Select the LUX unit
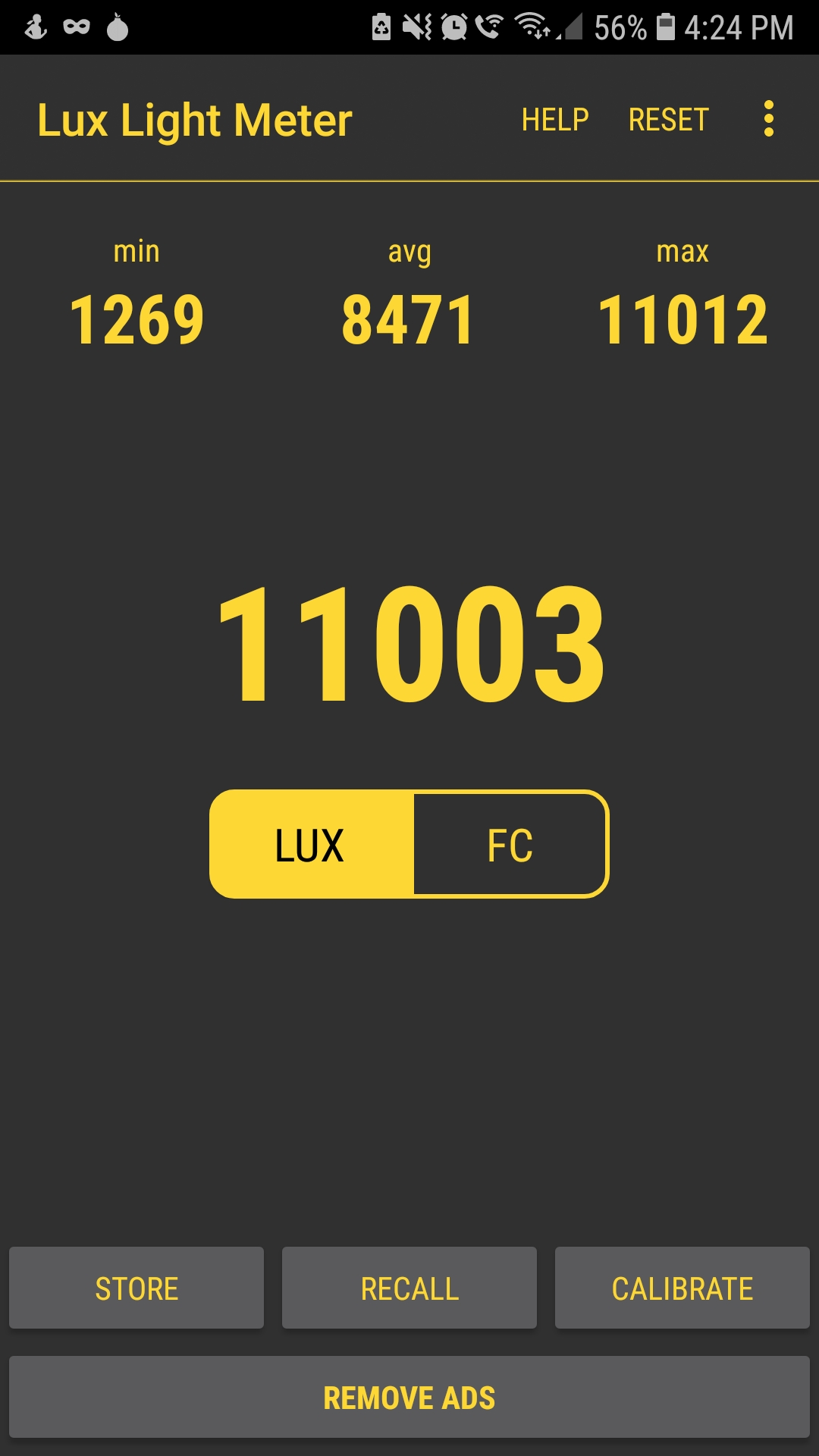The image size is (819, 1456). 311,845
